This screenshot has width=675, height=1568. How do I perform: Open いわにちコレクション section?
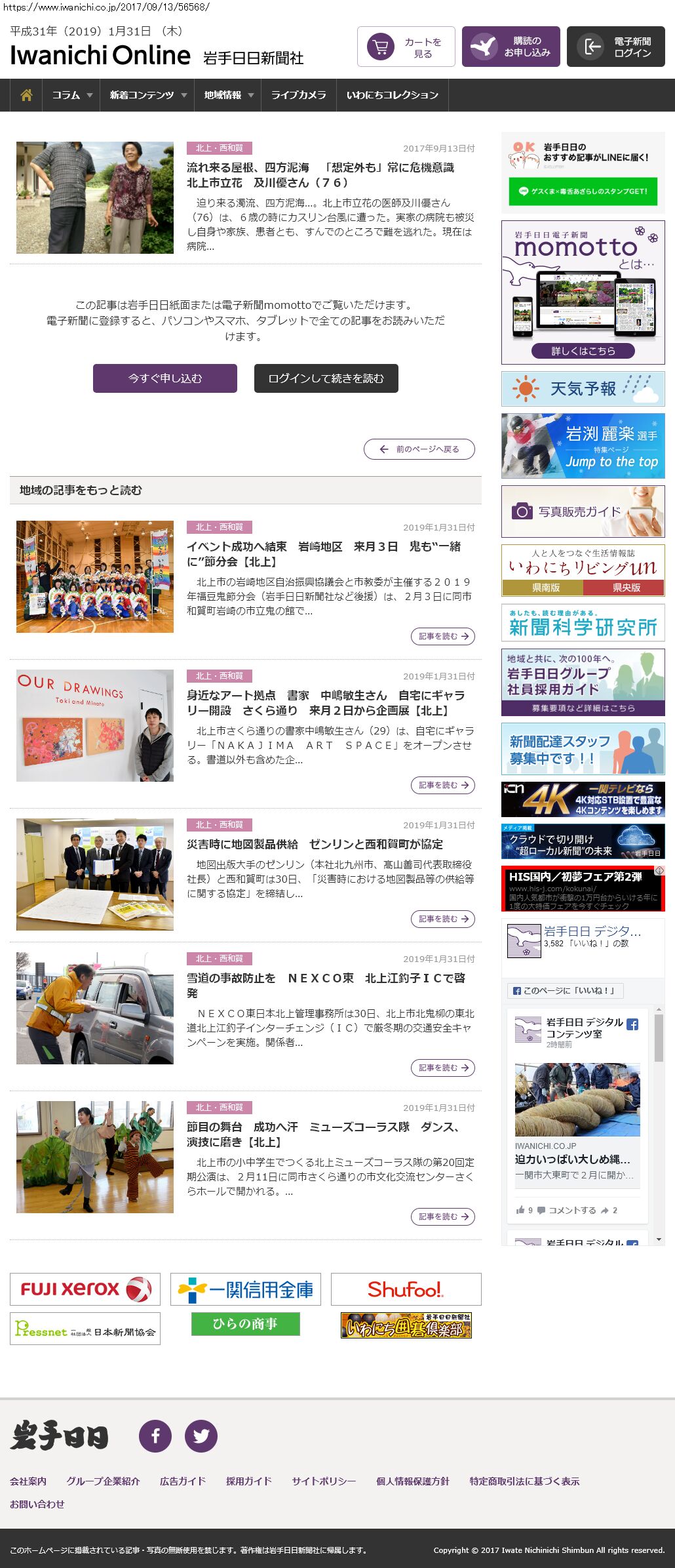[393, 95]
